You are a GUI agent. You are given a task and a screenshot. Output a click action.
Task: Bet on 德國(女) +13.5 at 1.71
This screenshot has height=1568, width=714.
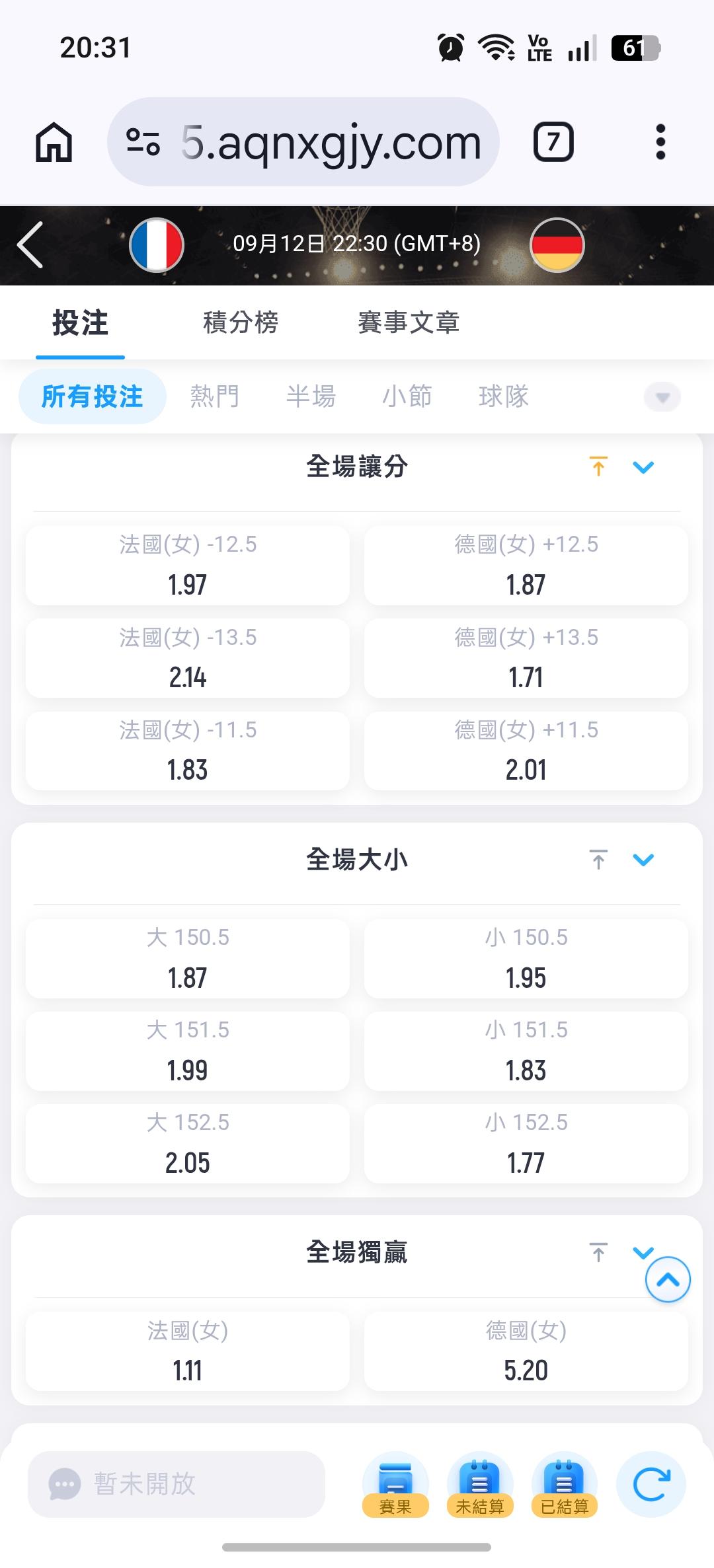coord(526,658)
